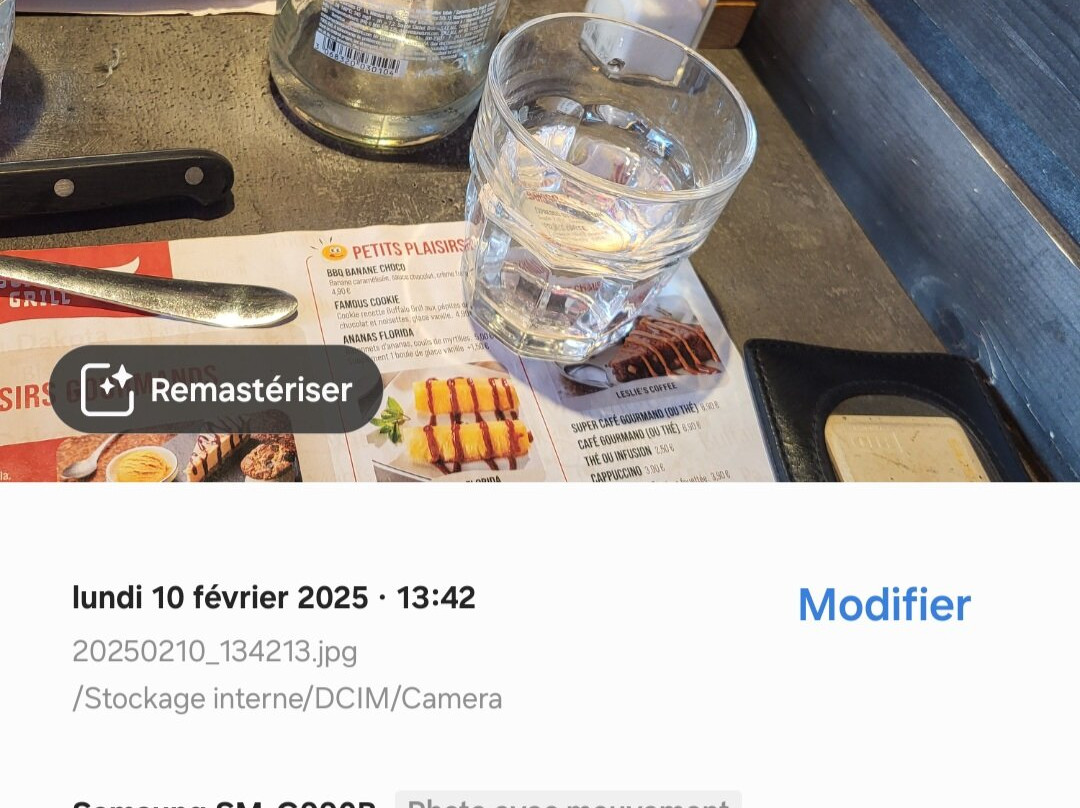The image size is (1080, 808).
Task: Tap the Remastériser button on the photo
Action: pos(217,389)
